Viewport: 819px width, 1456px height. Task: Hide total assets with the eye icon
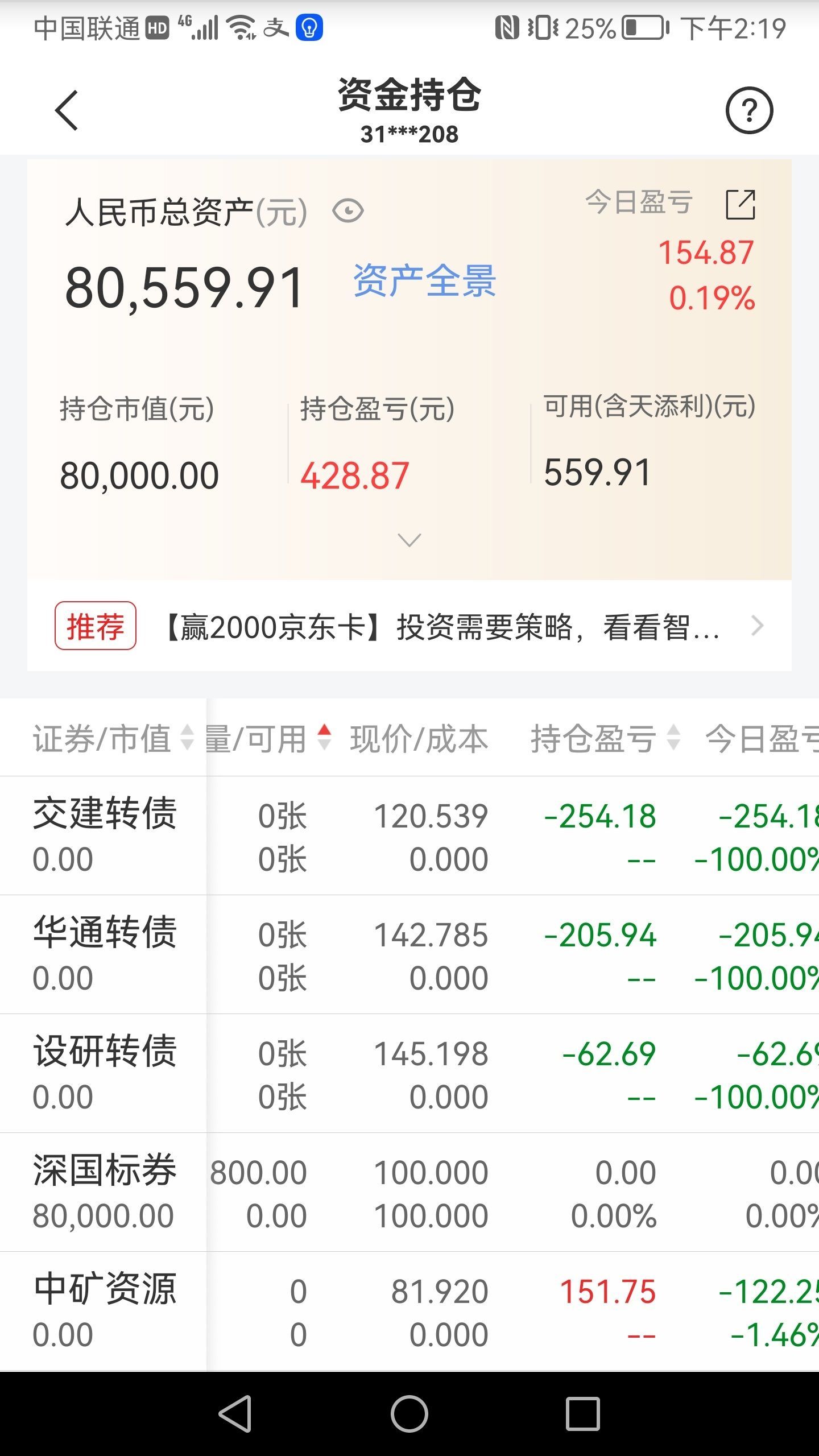pyautogui.click(x=348, y=212)
